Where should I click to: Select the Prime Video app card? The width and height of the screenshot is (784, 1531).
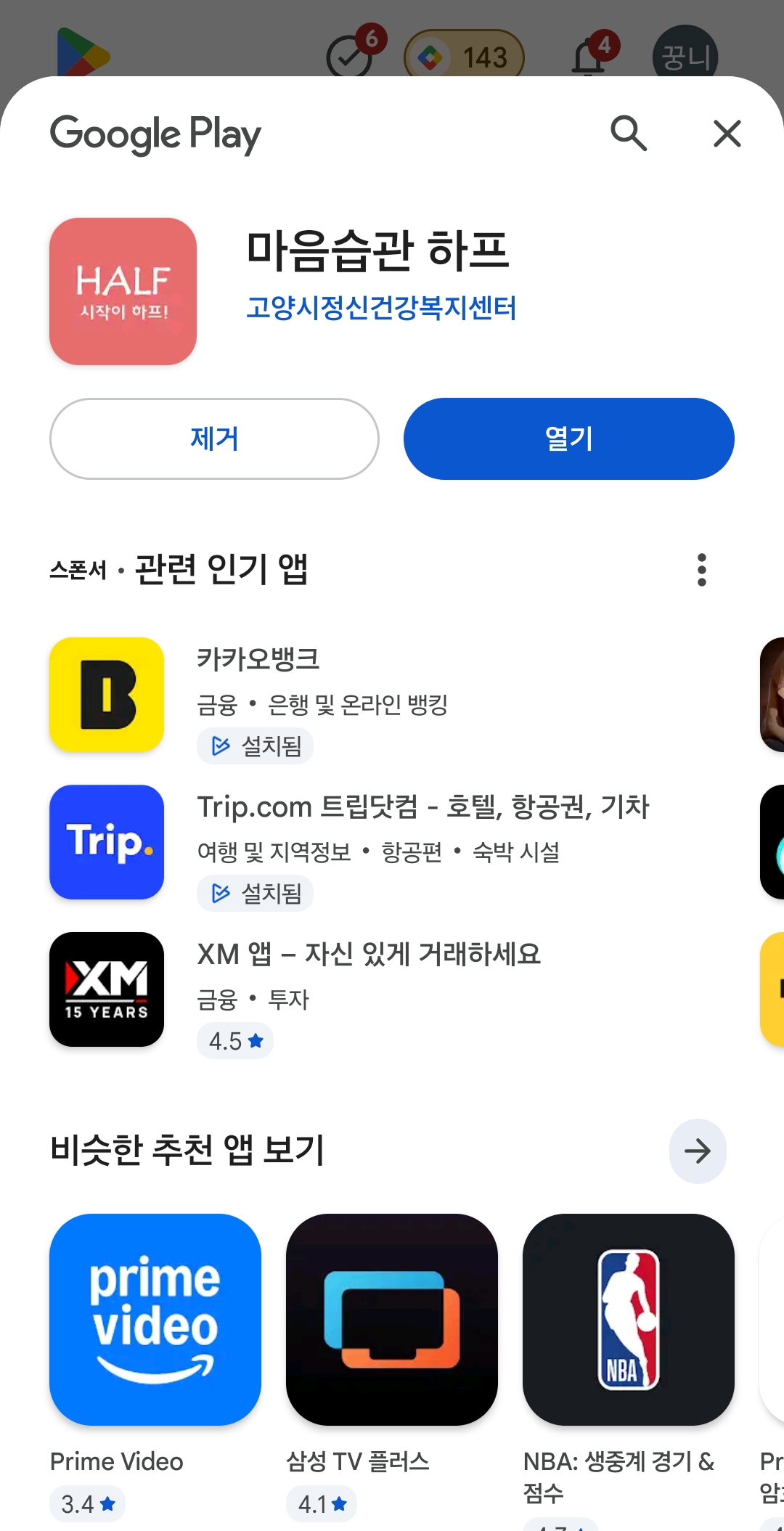tap(155, 1319)
